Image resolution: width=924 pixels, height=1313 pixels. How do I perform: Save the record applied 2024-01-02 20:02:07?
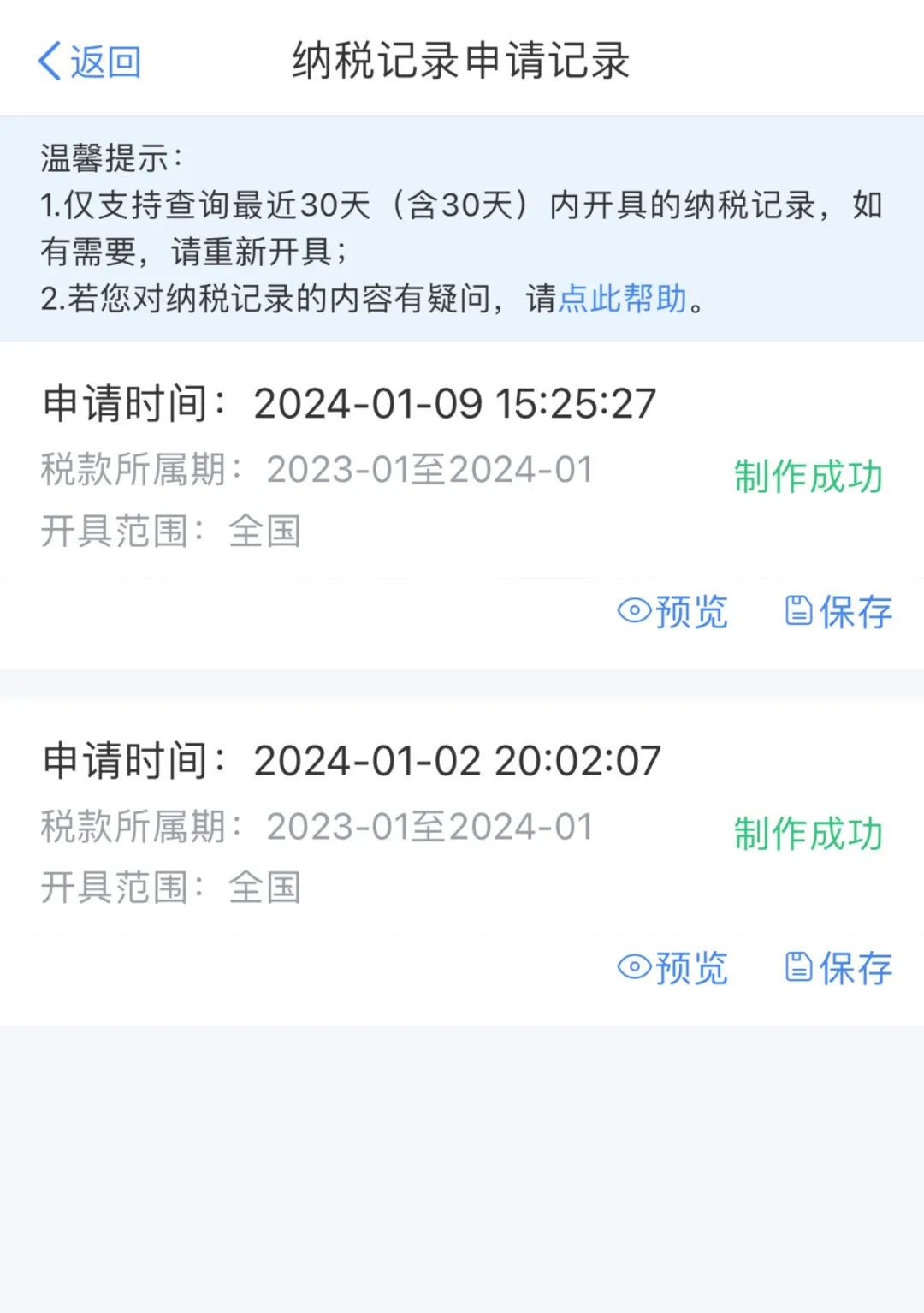coord(838,969)
